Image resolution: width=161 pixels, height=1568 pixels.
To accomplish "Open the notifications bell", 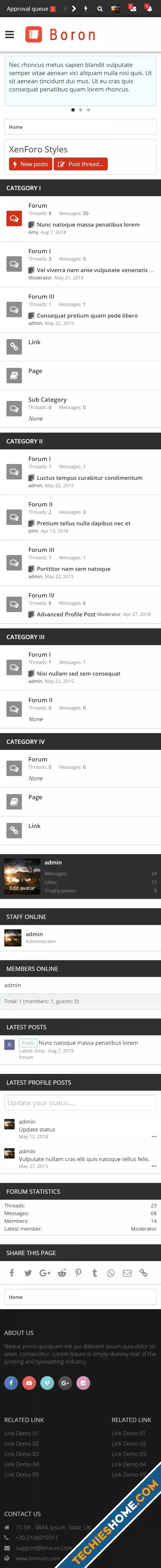I will (148, 9).
